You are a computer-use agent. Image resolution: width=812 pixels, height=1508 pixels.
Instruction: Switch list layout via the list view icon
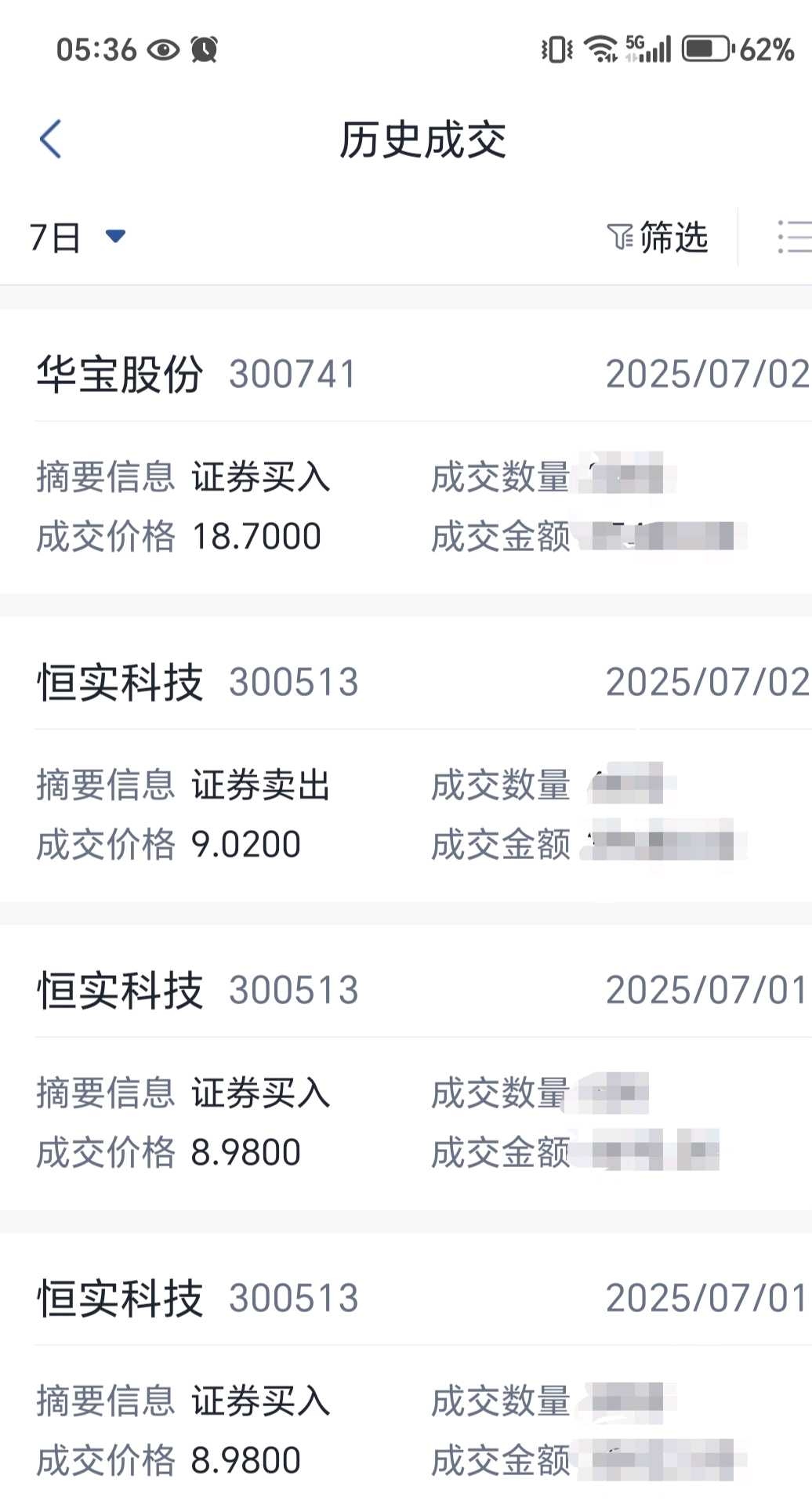(793, 237)
